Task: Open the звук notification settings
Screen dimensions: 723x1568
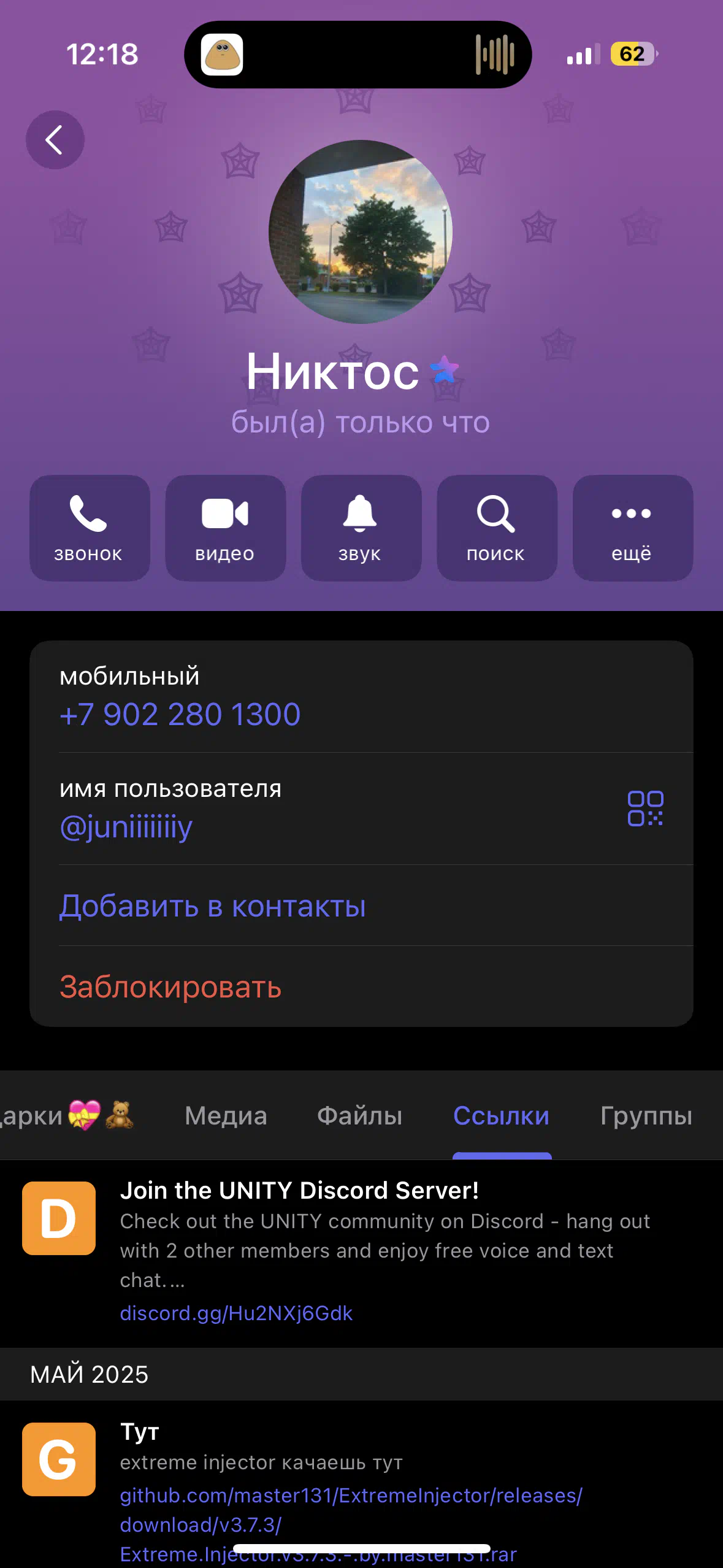Action: (361, 528)
